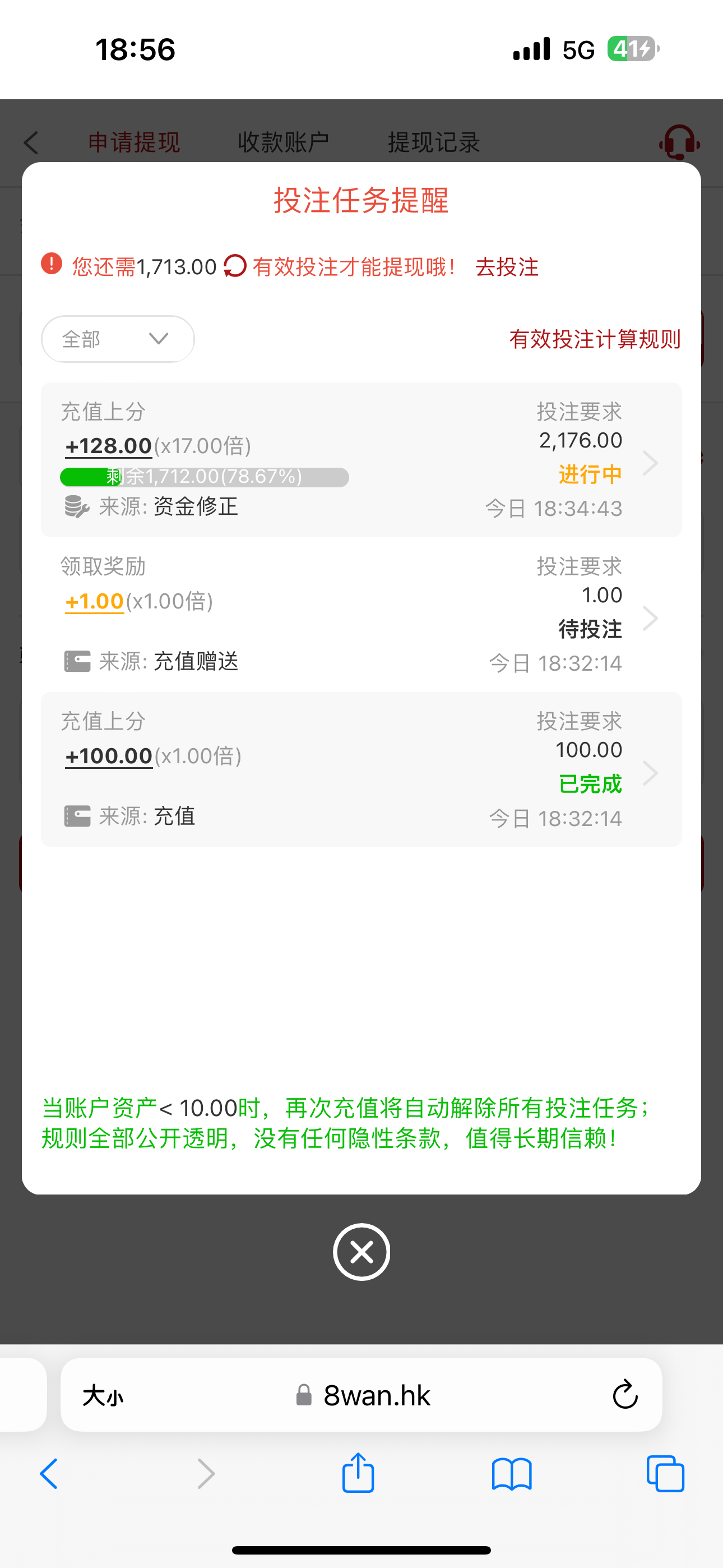
Task: Reload the page in Safari
Action: point(625,1395)
